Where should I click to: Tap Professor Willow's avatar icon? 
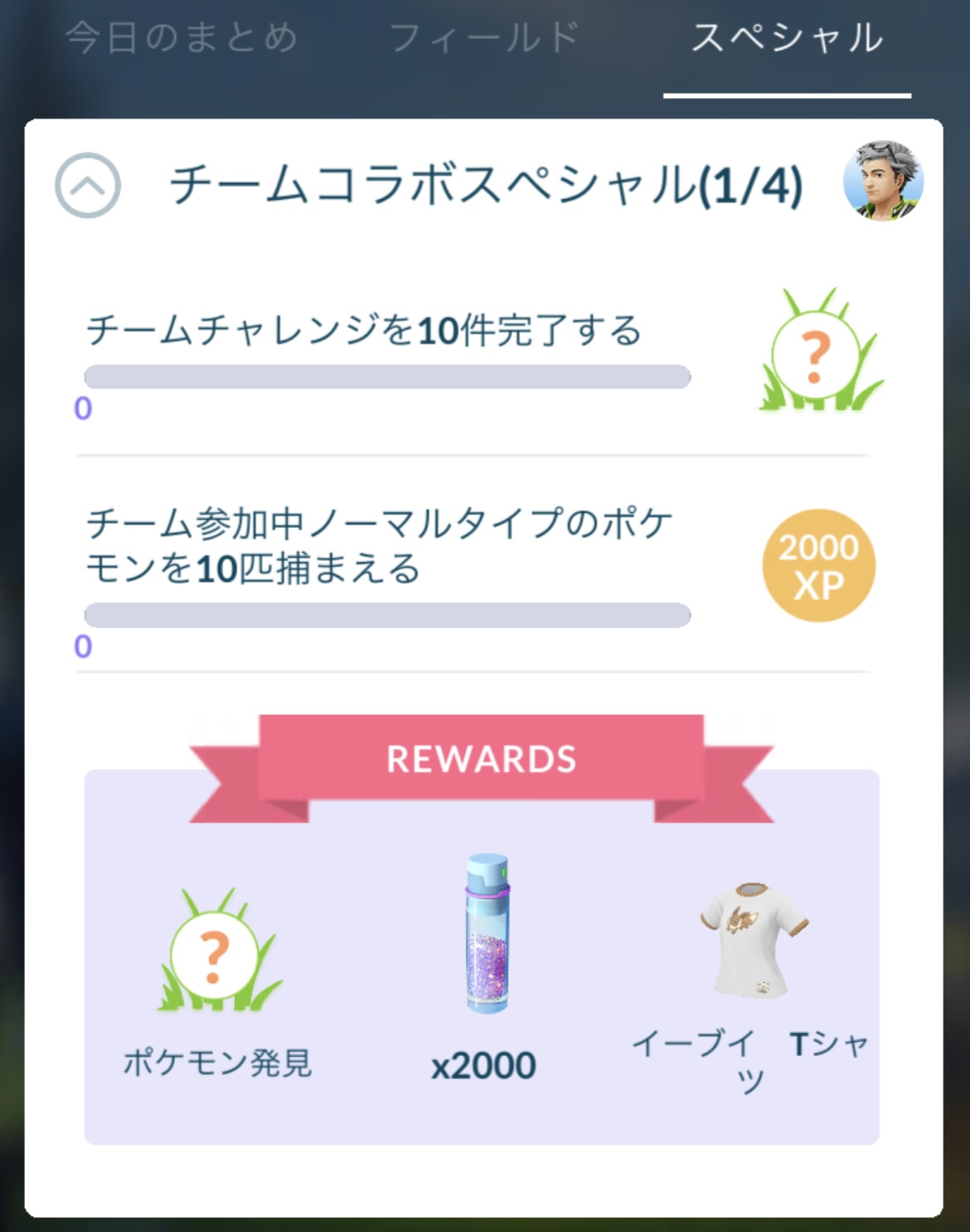[883, 181]
